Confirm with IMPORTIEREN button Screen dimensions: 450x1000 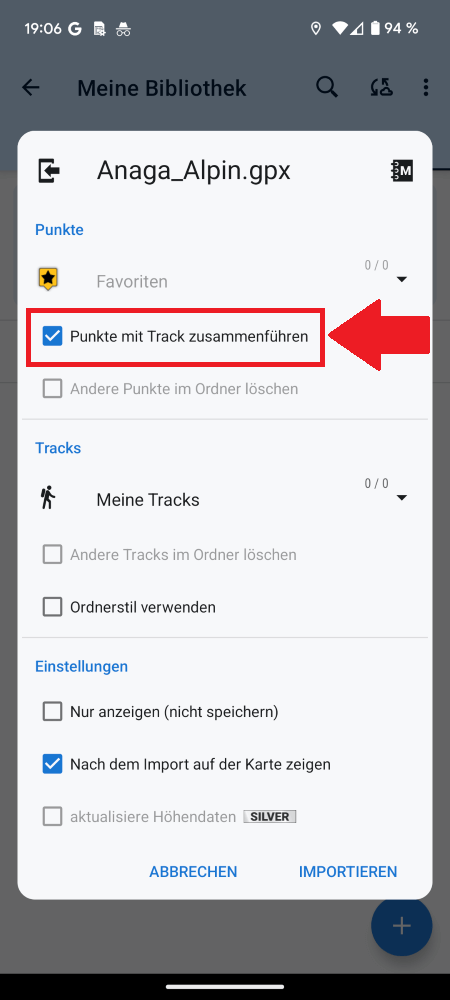pos(348,872)
